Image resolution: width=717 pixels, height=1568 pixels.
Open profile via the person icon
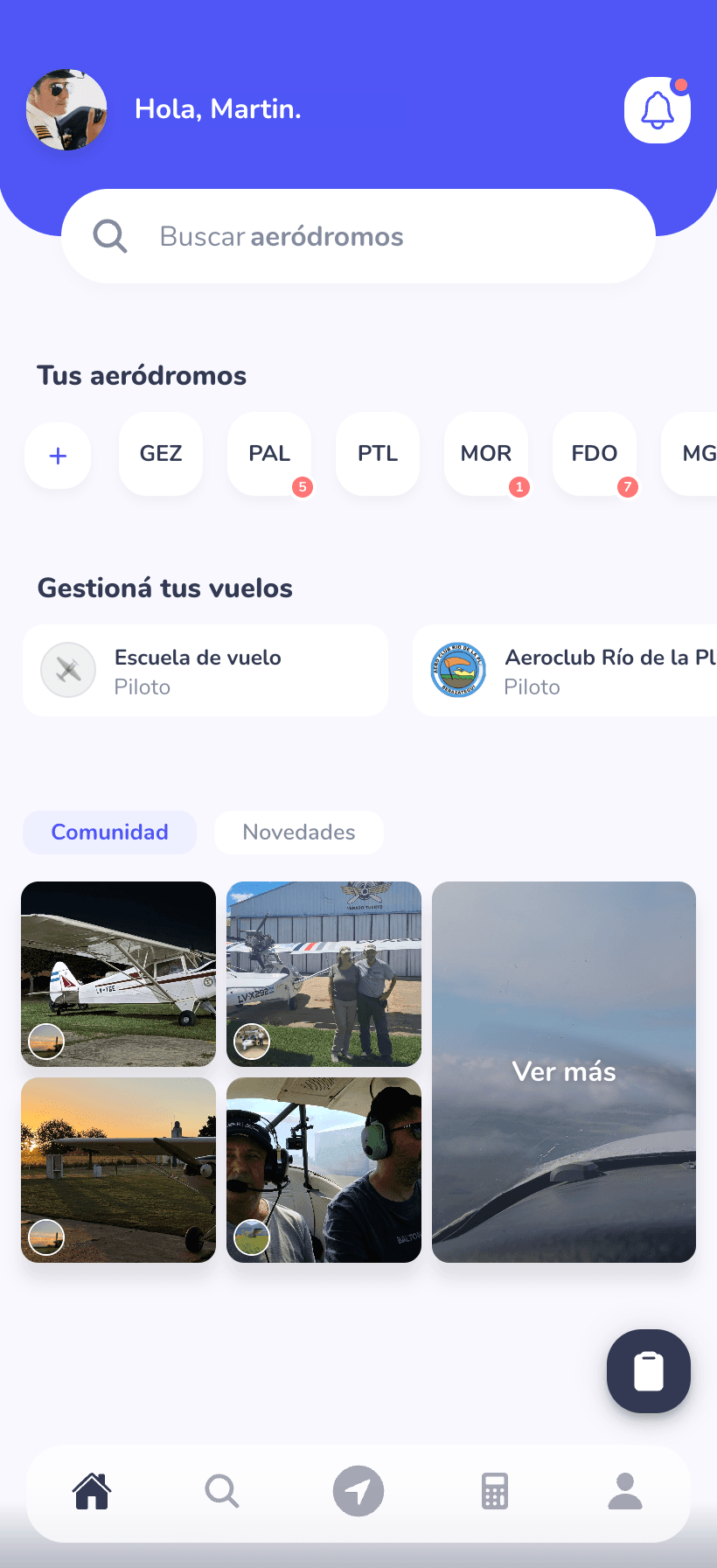(623, 1491)
